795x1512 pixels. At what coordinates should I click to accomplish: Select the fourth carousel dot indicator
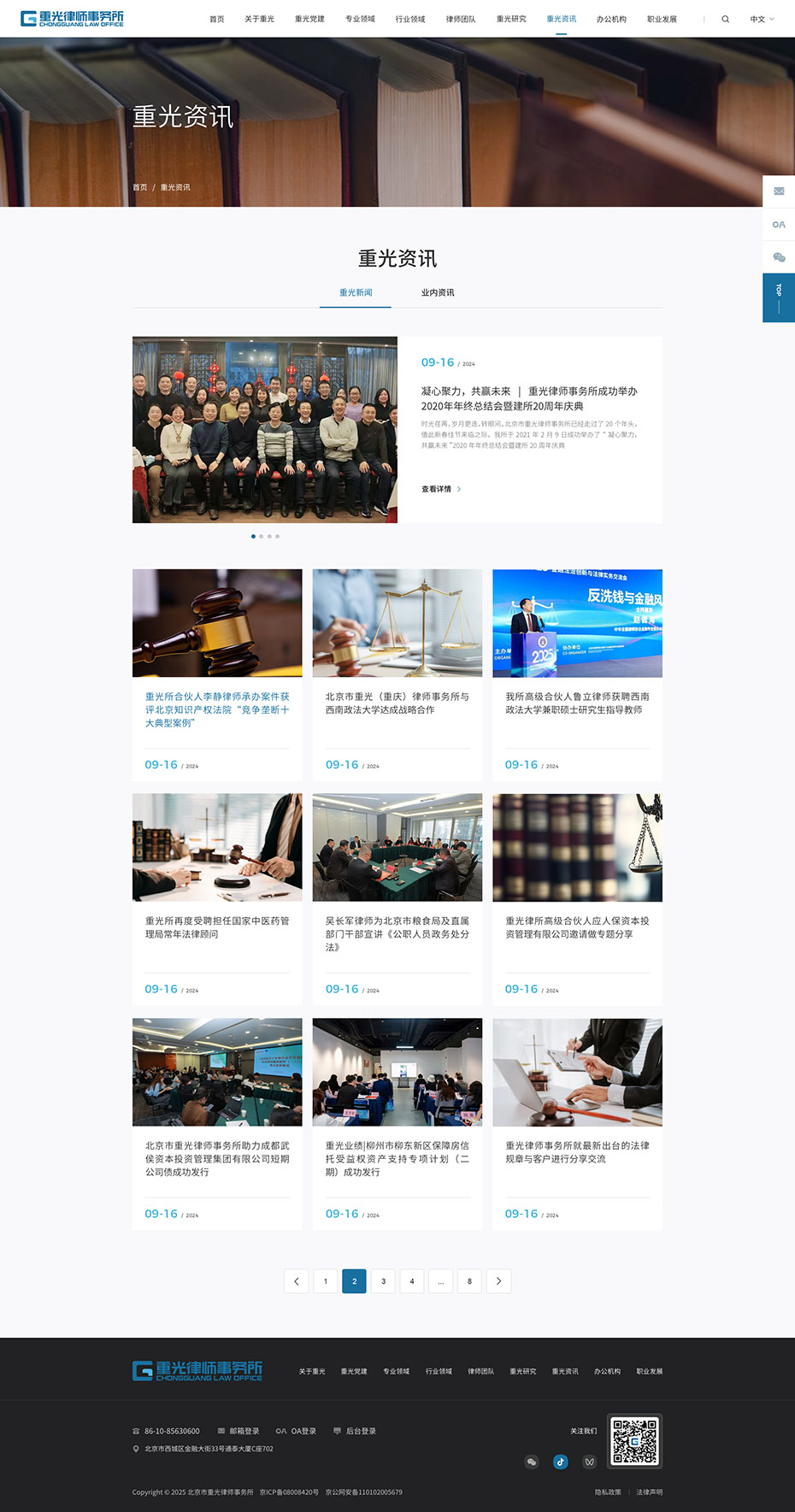[x=278, y=536]
